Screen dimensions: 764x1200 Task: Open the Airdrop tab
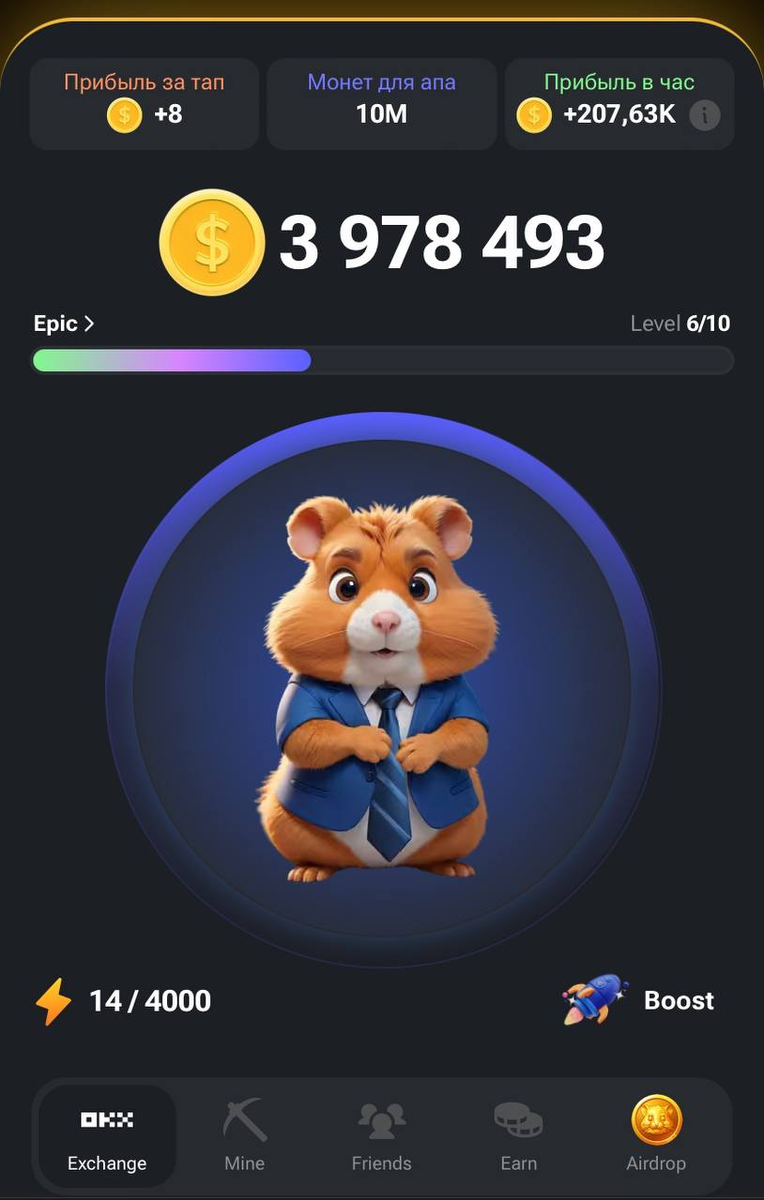coord(656,1135)
